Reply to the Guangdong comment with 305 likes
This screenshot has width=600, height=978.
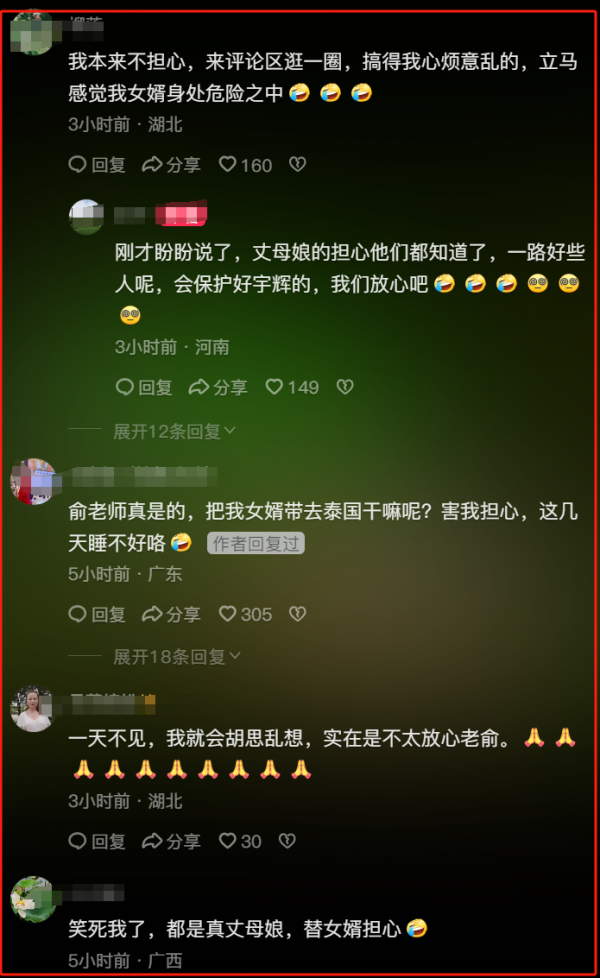click(97, 614)
